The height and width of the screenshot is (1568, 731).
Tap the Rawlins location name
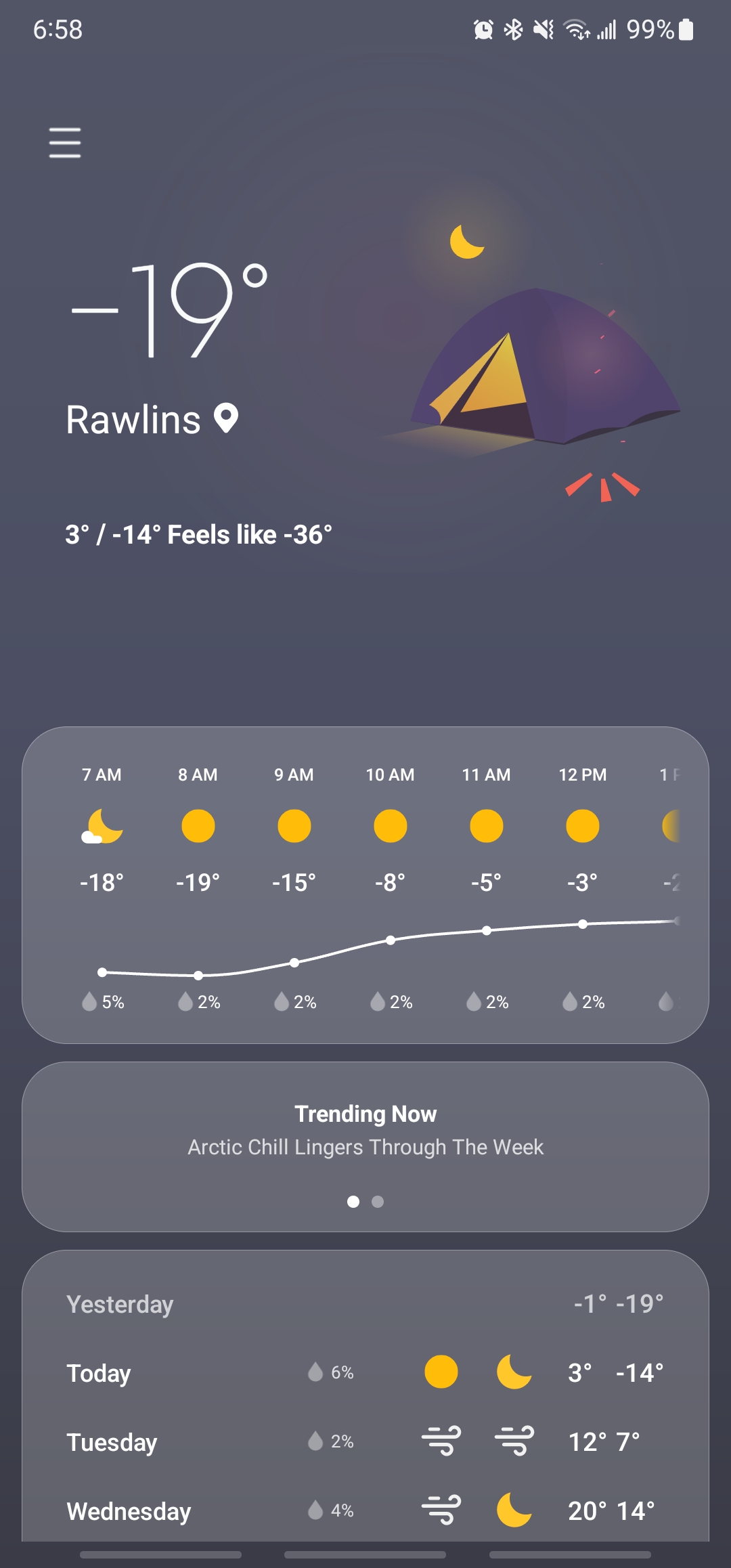point(134,420)
